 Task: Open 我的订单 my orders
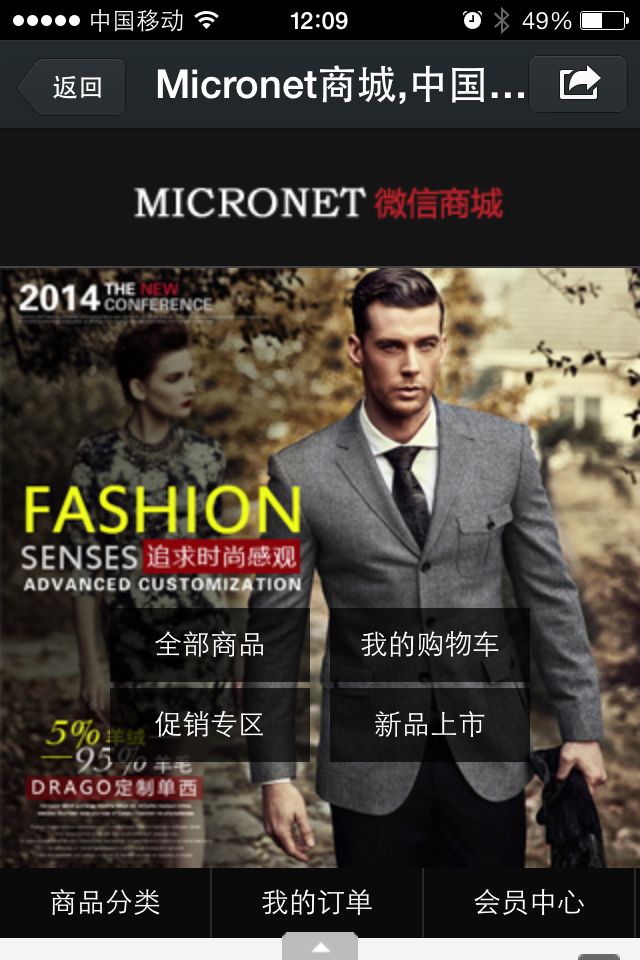[x=317, y=903]
